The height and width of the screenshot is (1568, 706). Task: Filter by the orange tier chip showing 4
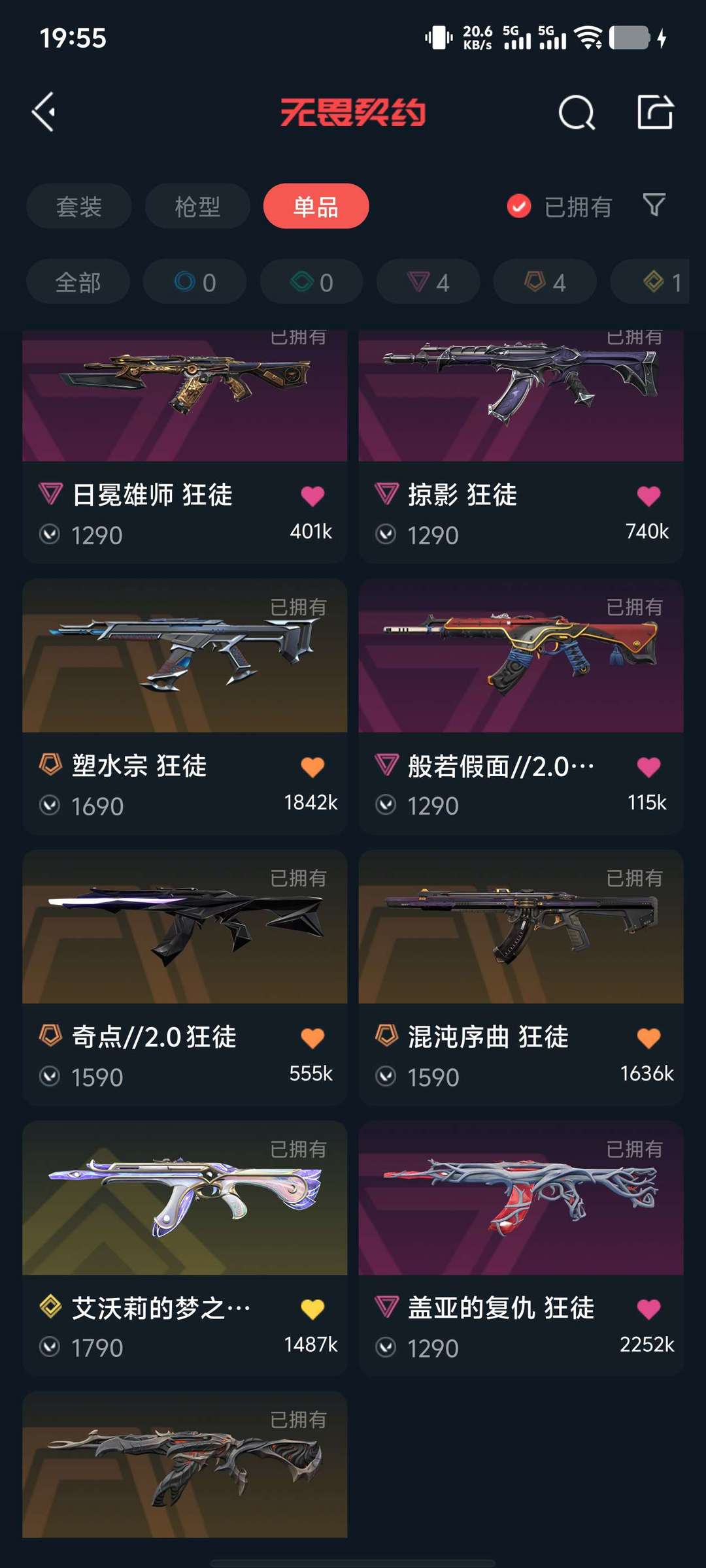(x=545, y=282)
